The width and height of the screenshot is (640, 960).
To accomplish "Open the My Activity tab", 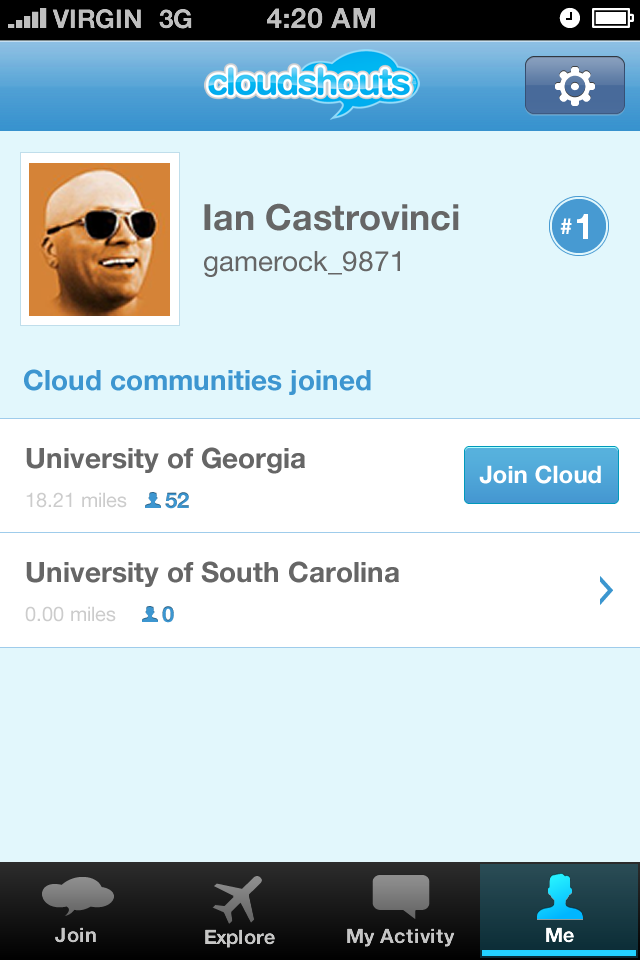I will (400, 910).
